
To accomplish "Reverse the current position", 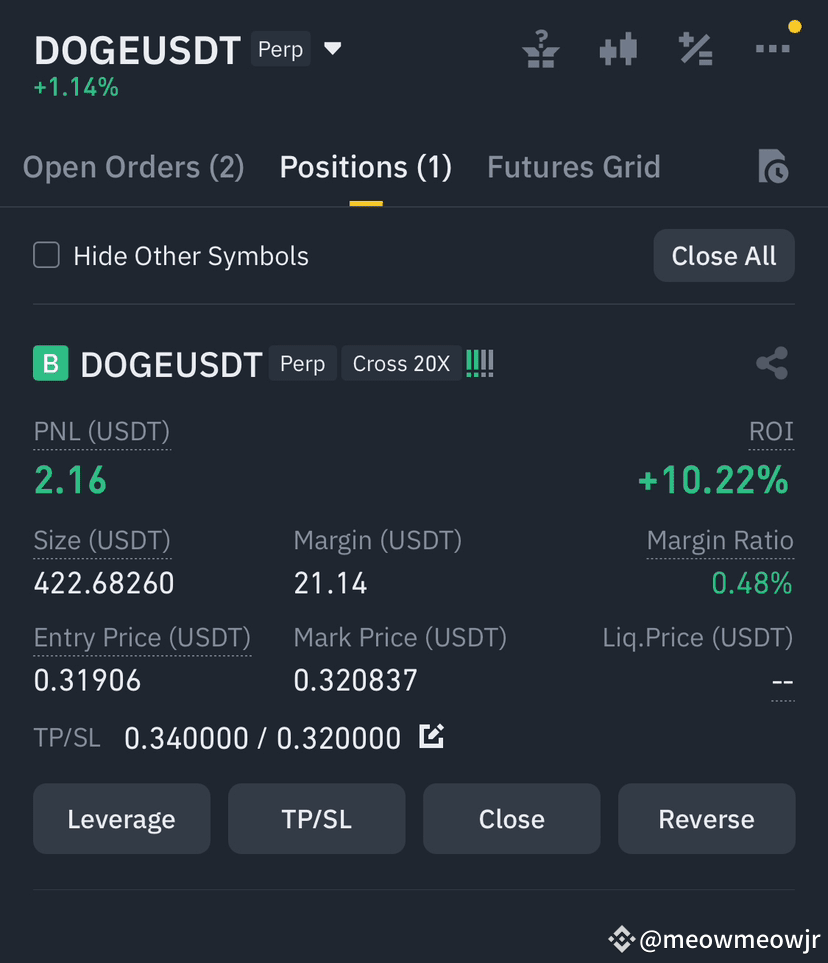I will pyautogui.click(x=706, y=818).
